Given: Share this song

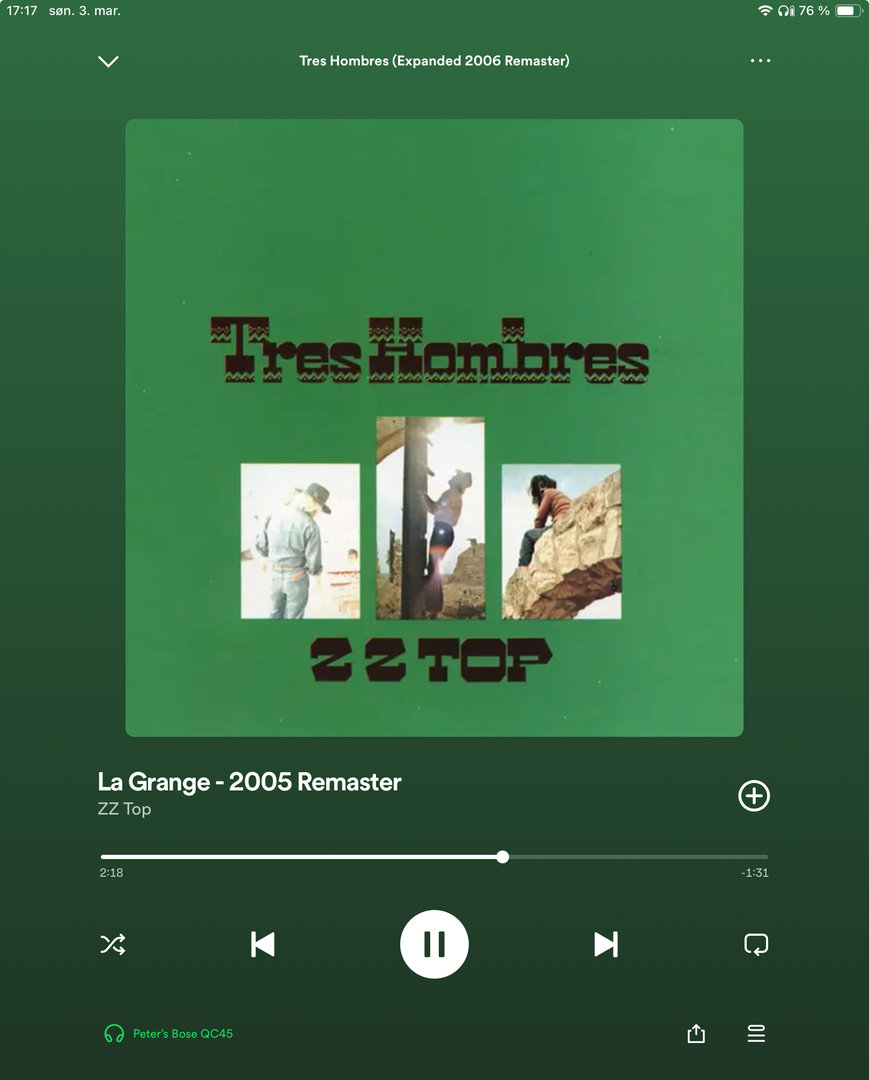Looking at the screenshot, I should point(696,1034).
